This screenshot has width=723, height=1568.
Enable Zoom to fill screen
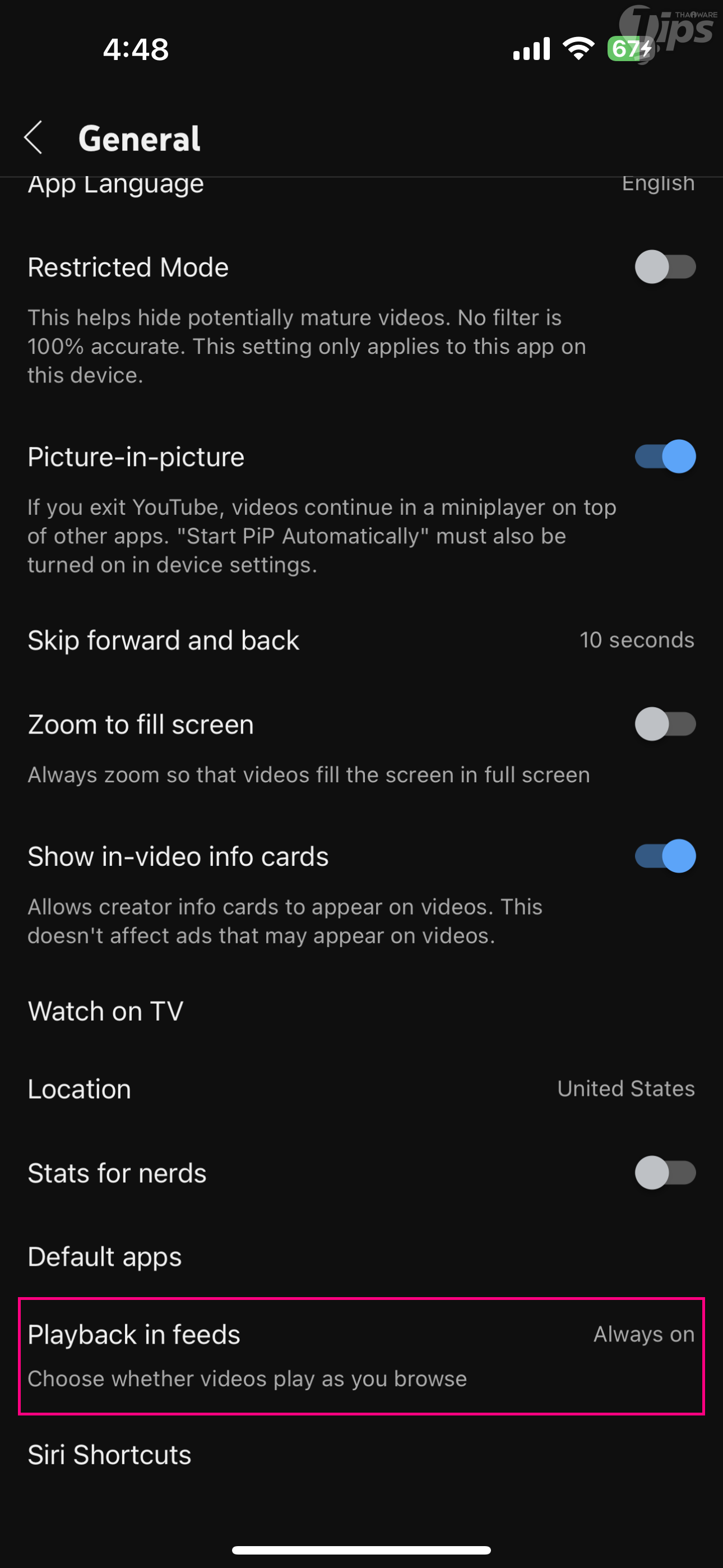[665, 725]
